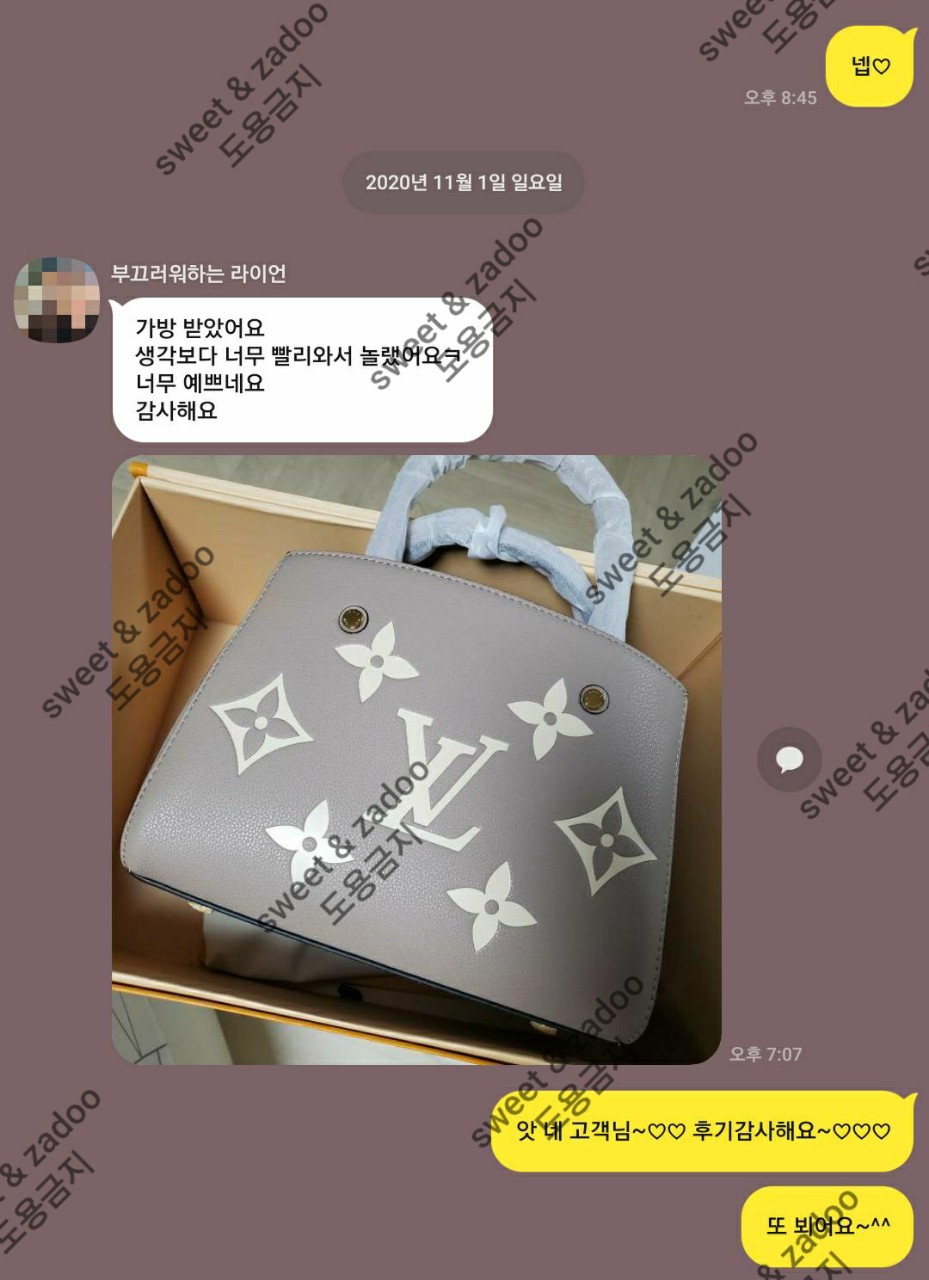Open the bag photo in the chat

tap(416, 760)
